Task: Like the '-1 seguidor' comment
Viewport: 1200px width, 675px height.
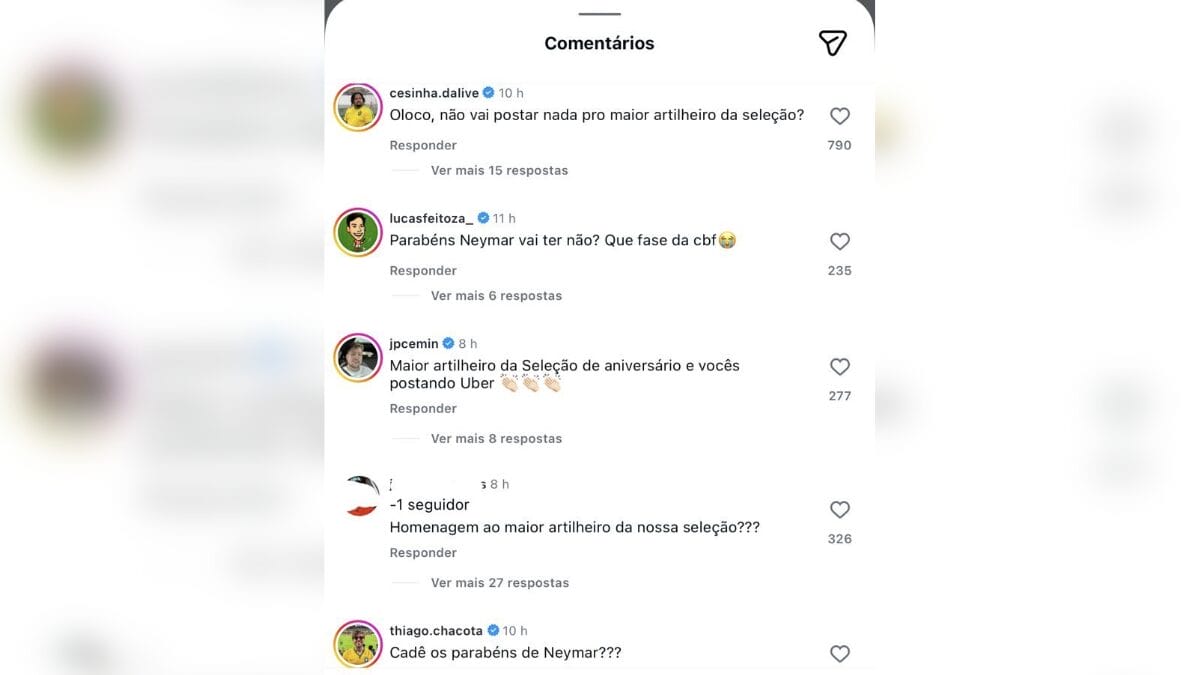Action: (x=840, y=510)
